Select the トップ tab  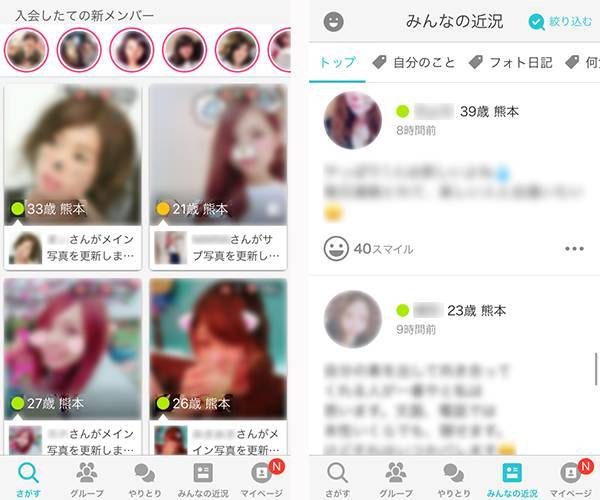tap(337, 62)
